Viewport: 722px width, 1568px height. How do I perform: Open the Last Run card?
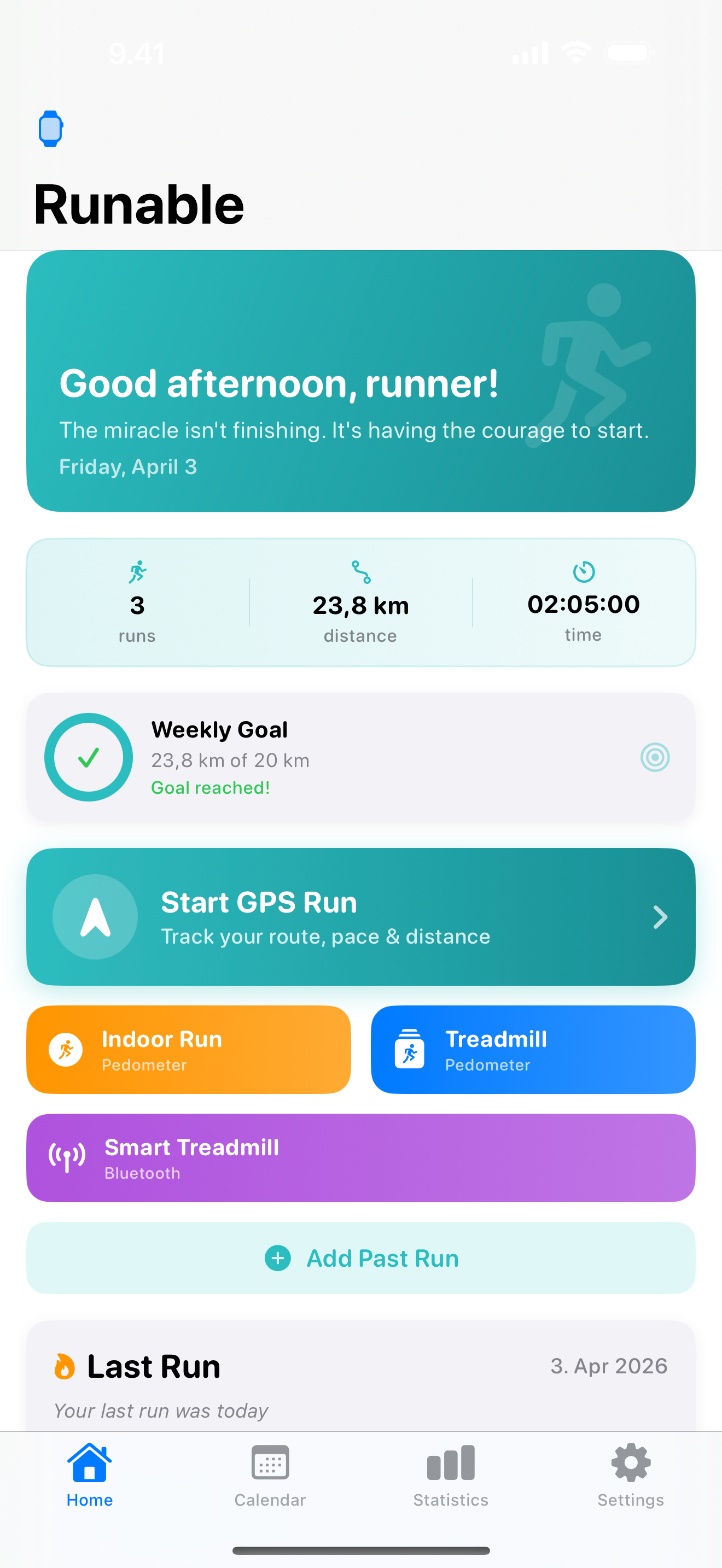click(x=360, y=1379)
